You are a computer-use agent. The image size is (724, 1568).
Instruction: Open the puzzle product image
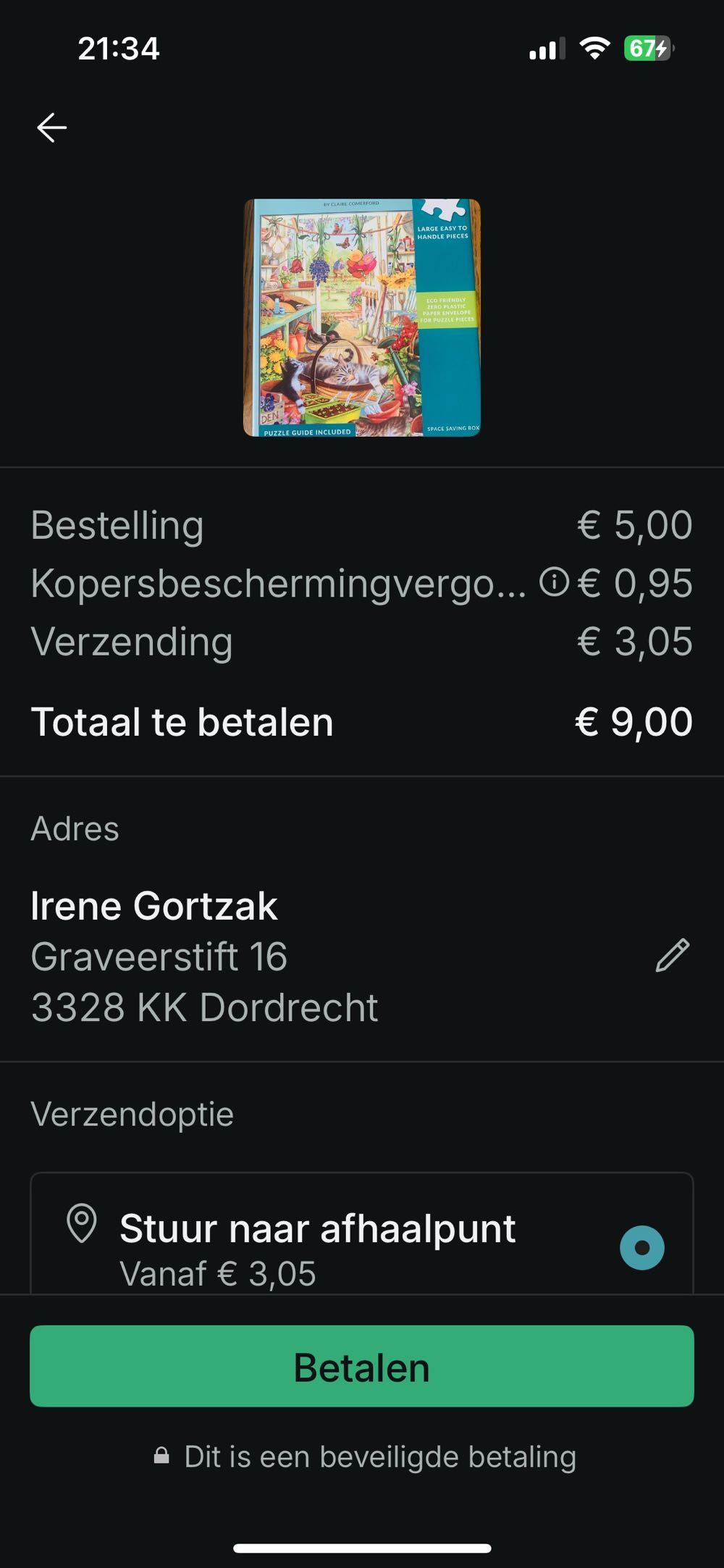[362, 318]
